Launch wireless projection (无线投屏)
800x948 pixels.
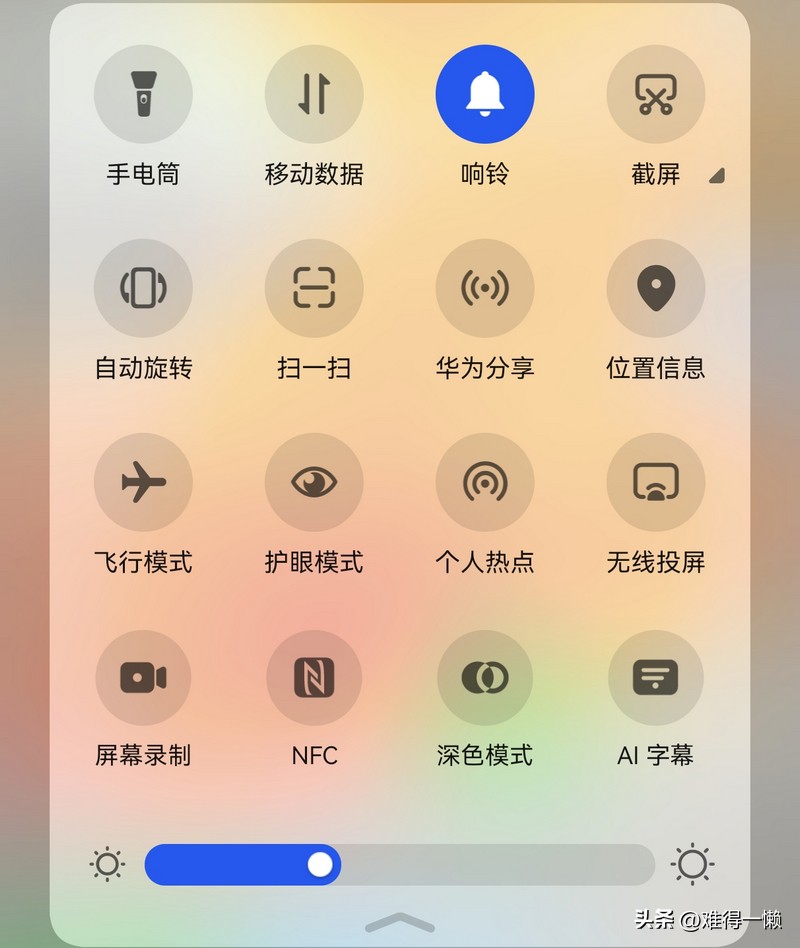[656, 481]
